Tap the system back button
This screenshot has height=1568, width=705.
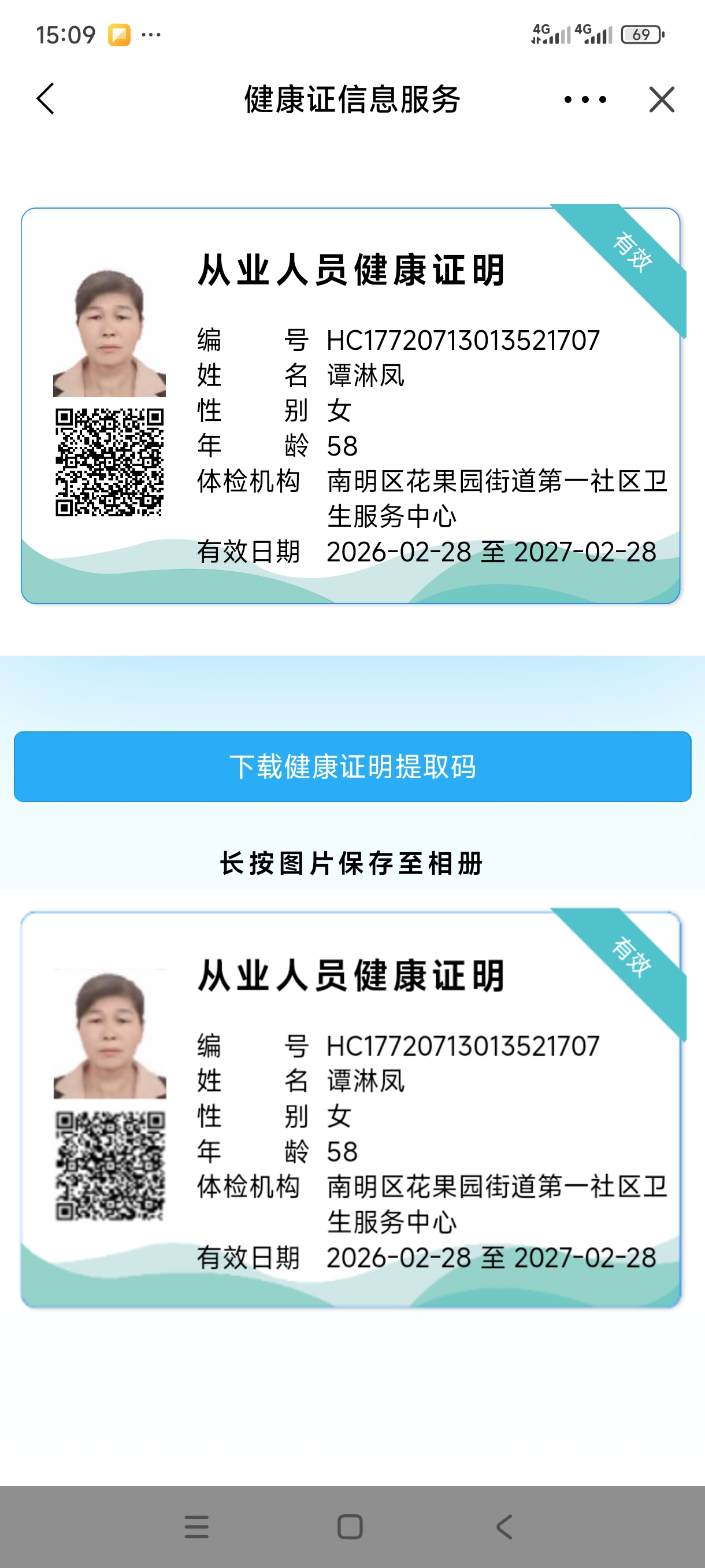point(504,1526)
